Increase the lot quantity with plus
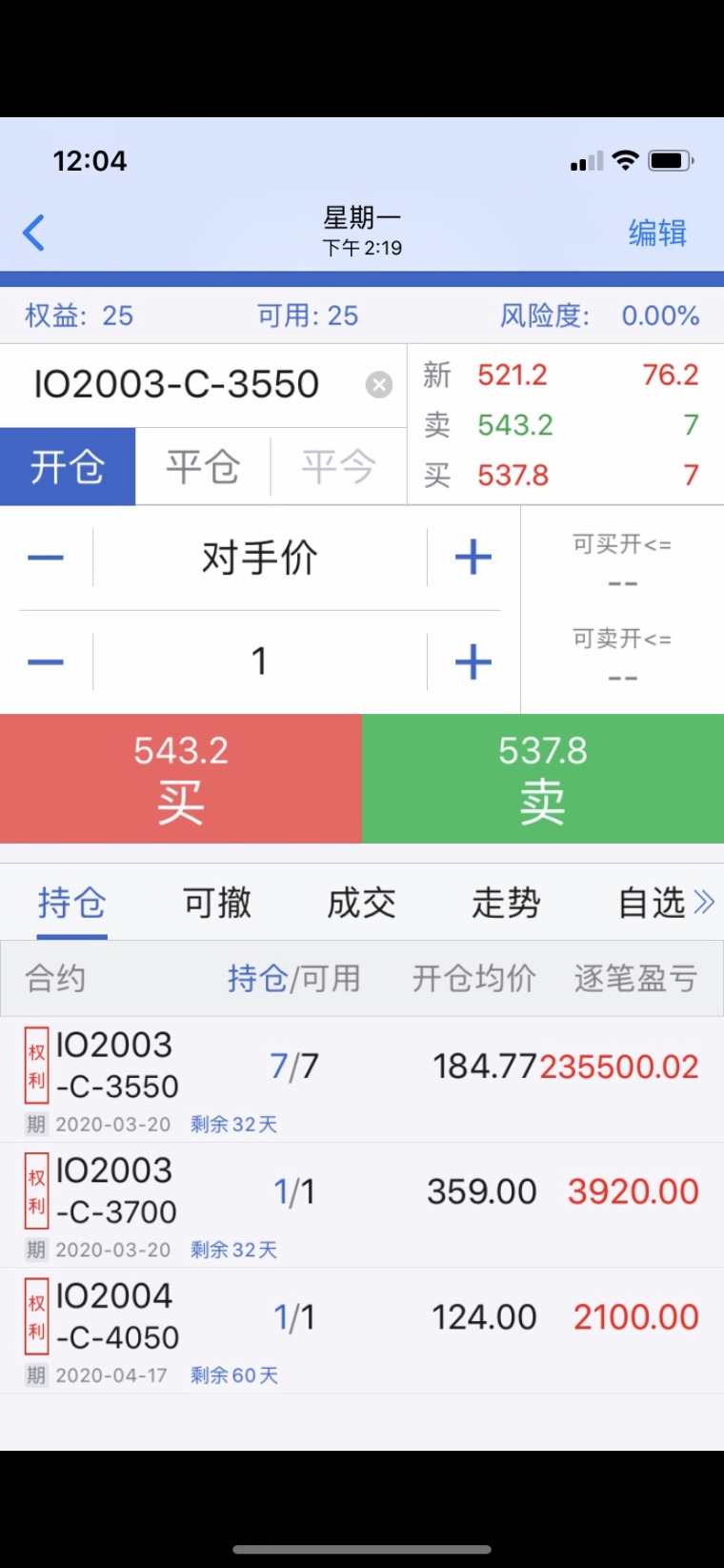 click(x=473, y=662)
